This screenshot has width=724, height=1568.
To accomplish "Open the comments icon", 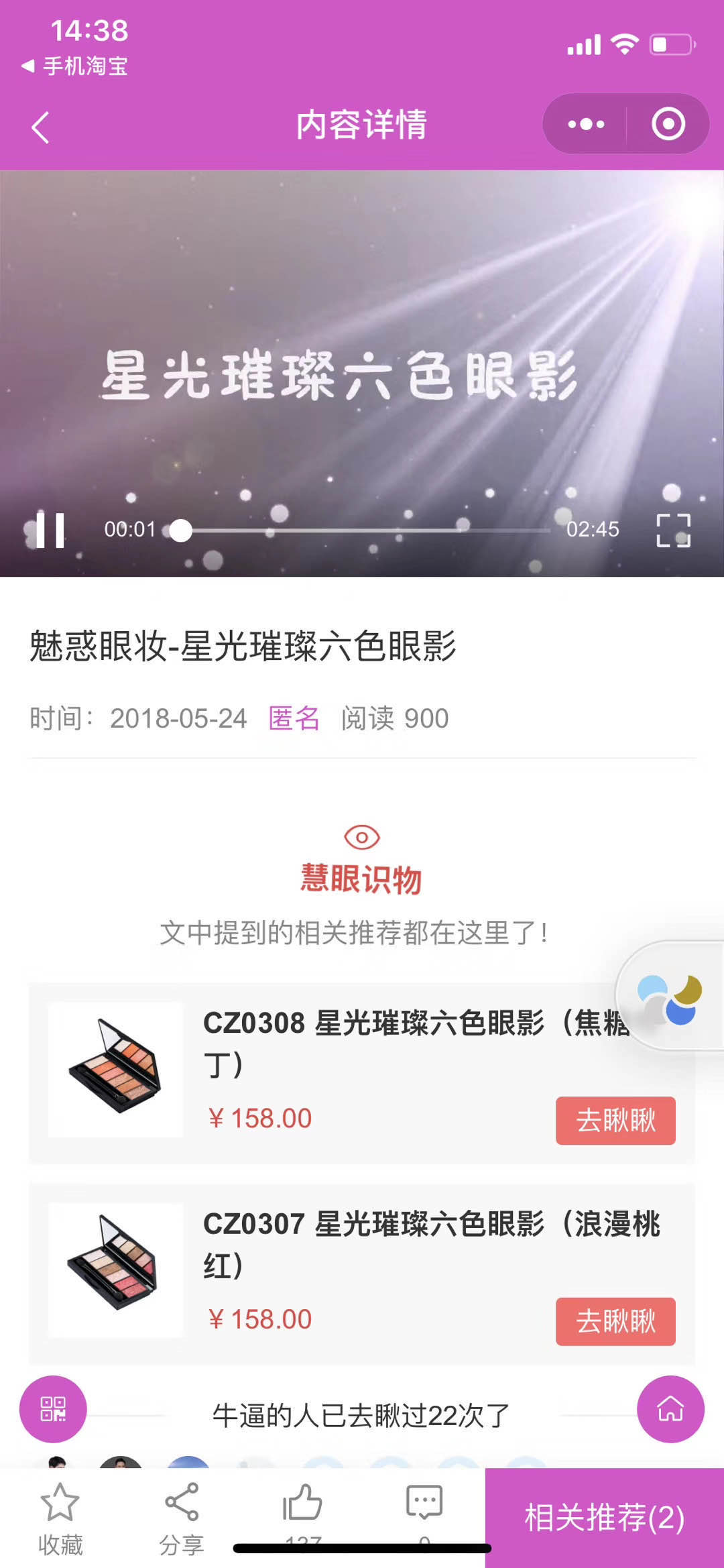I will (424, 1504).
